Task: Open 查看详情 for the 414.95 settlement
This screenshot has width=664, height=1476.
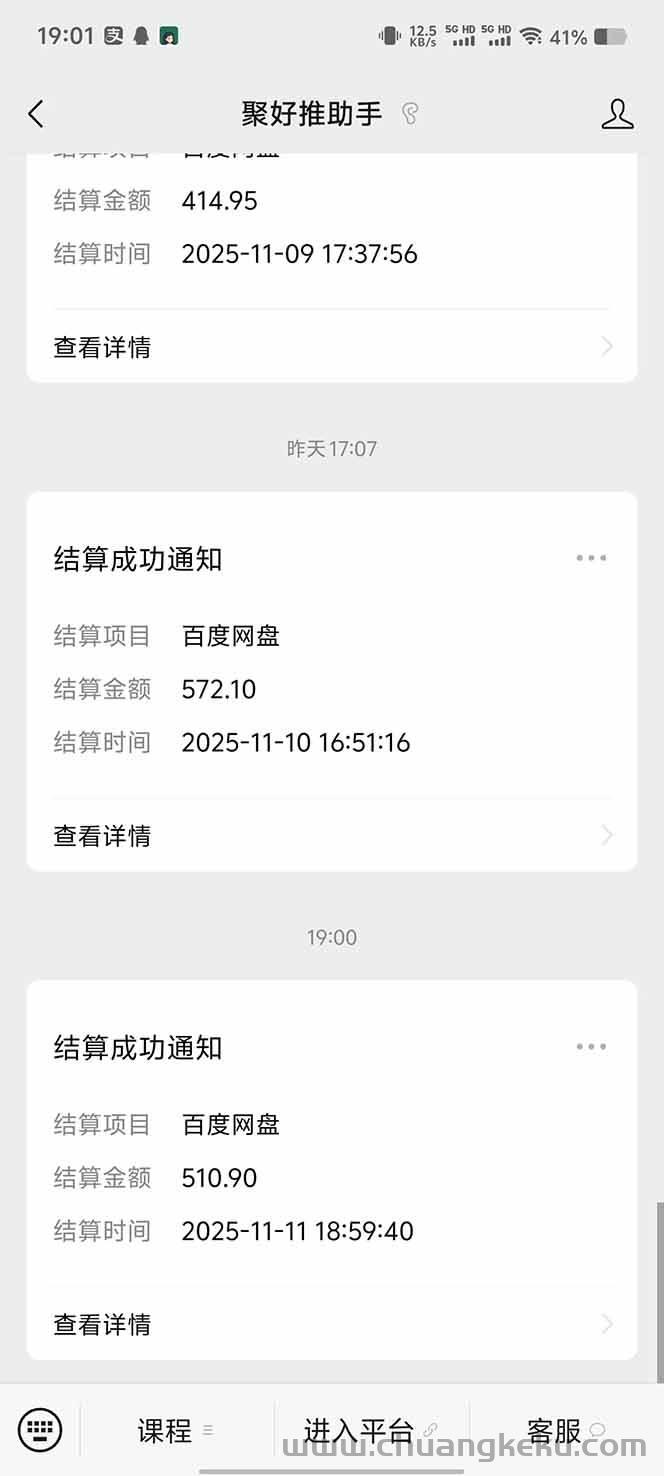Action: tap(331, 347)
